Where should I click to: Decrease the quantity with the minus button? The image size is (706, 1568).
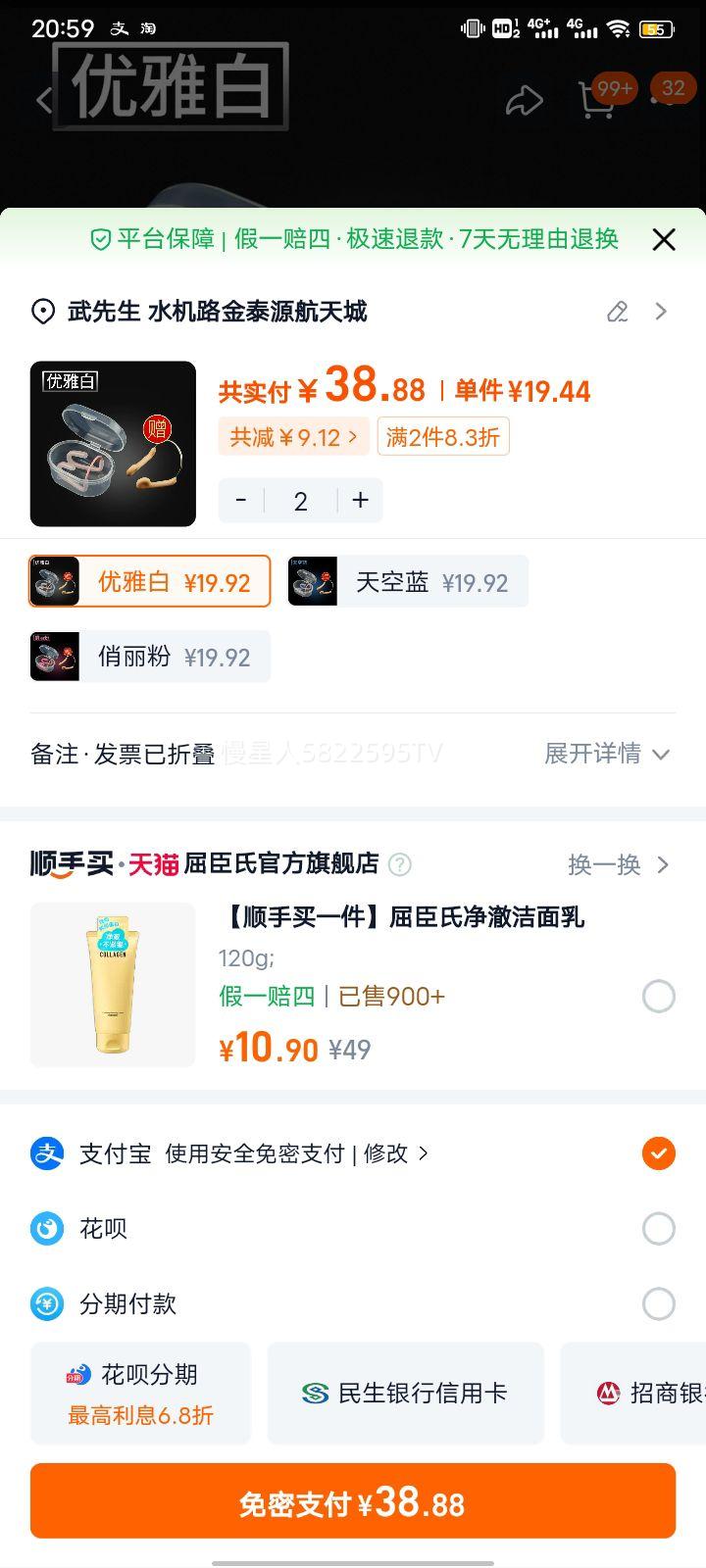(x=241, y=501)
